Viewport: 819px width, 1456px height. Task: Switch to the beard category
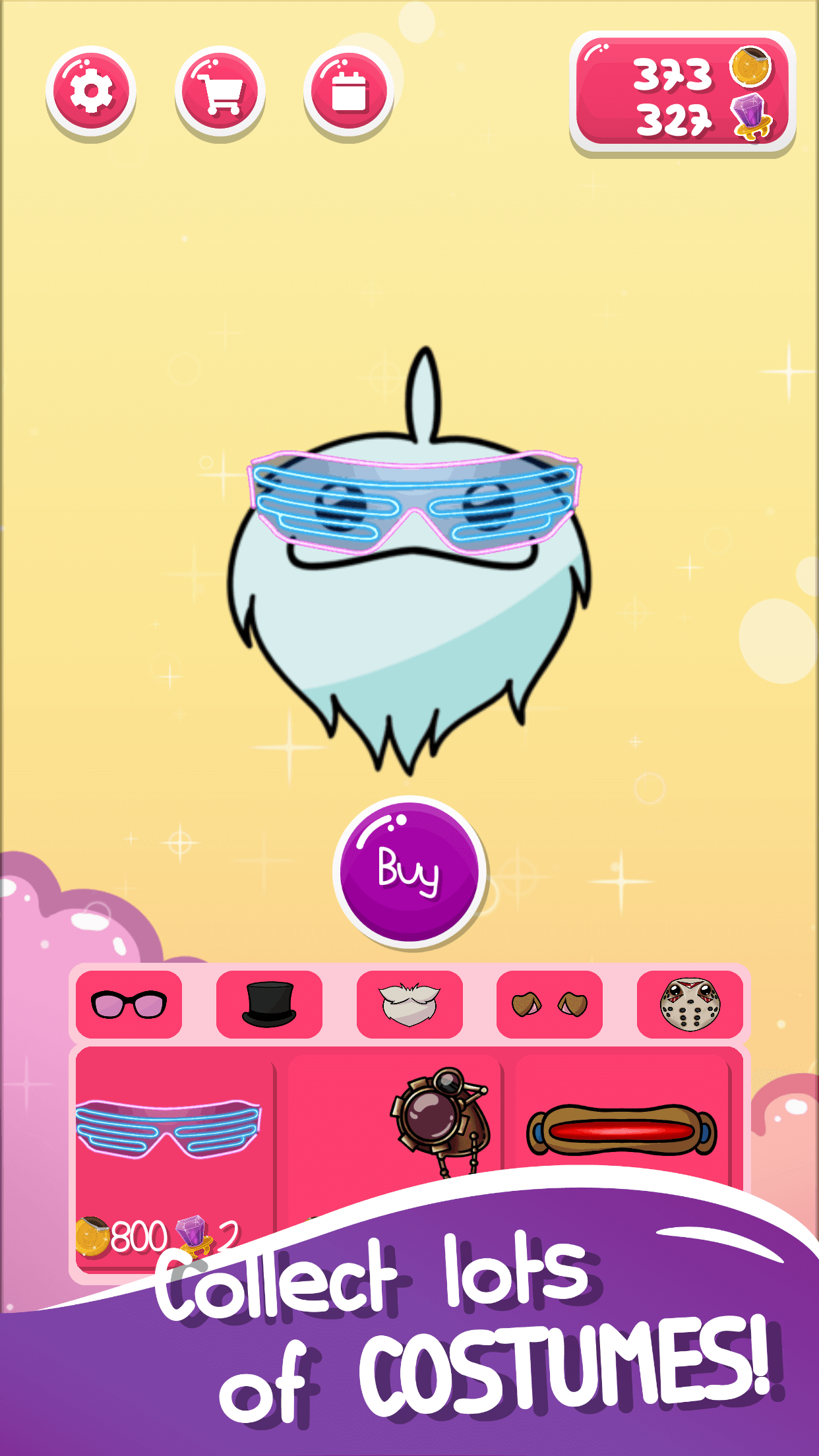pos(409,1004)
